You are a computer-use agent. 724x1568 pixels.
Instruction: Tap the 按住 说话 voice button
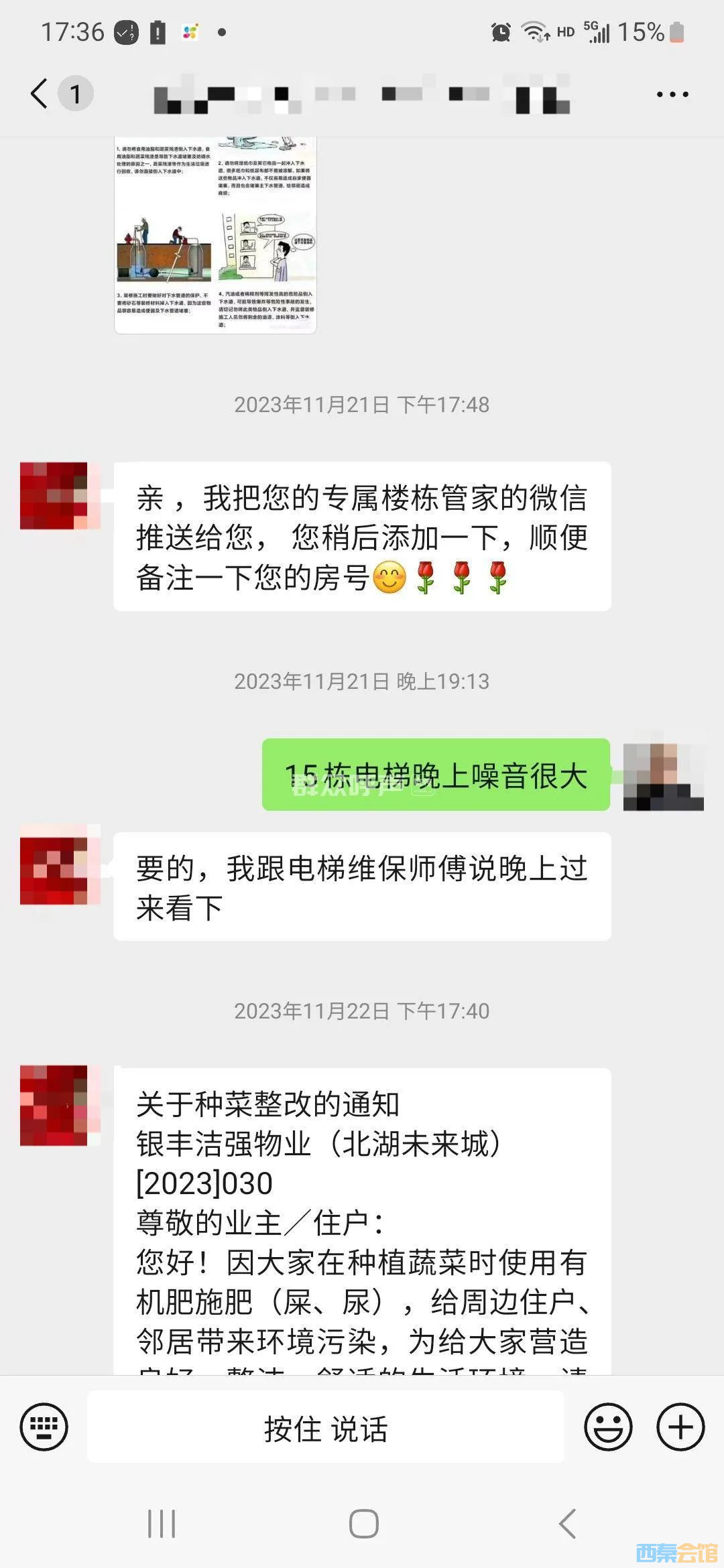325,1427
